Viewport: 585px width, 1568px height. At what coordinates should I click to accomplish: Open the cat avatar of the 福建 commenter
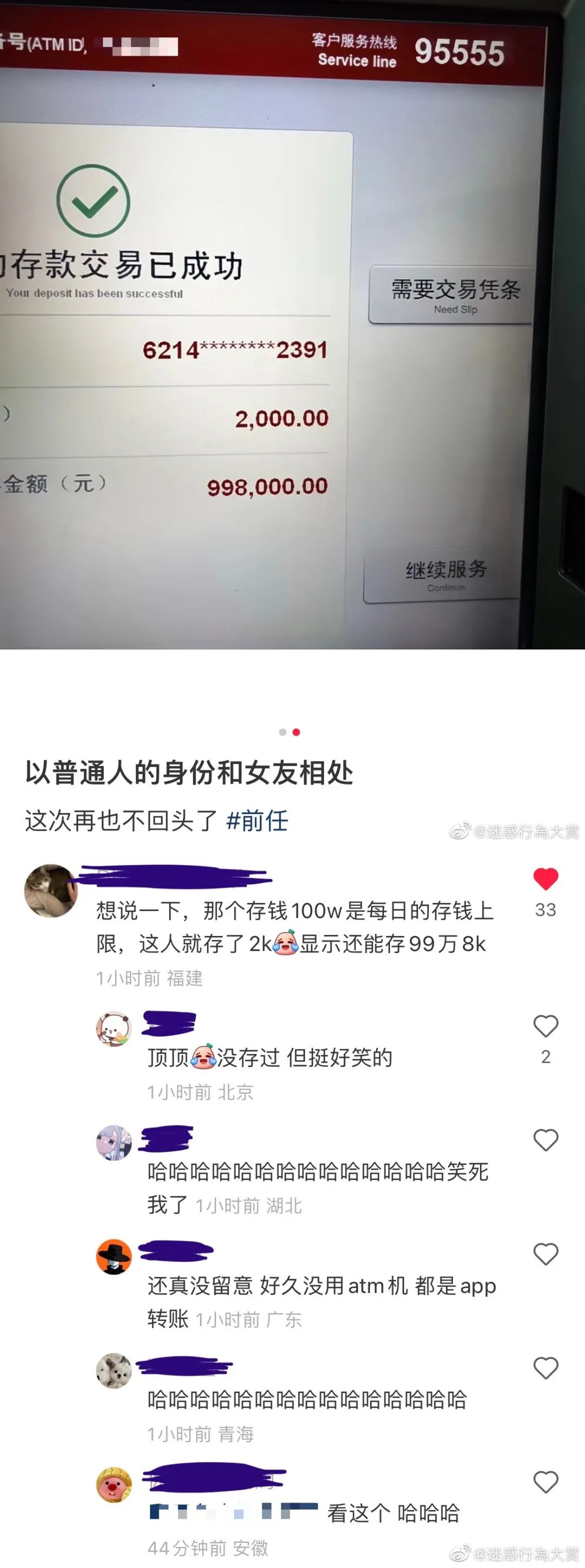[50, 890]
